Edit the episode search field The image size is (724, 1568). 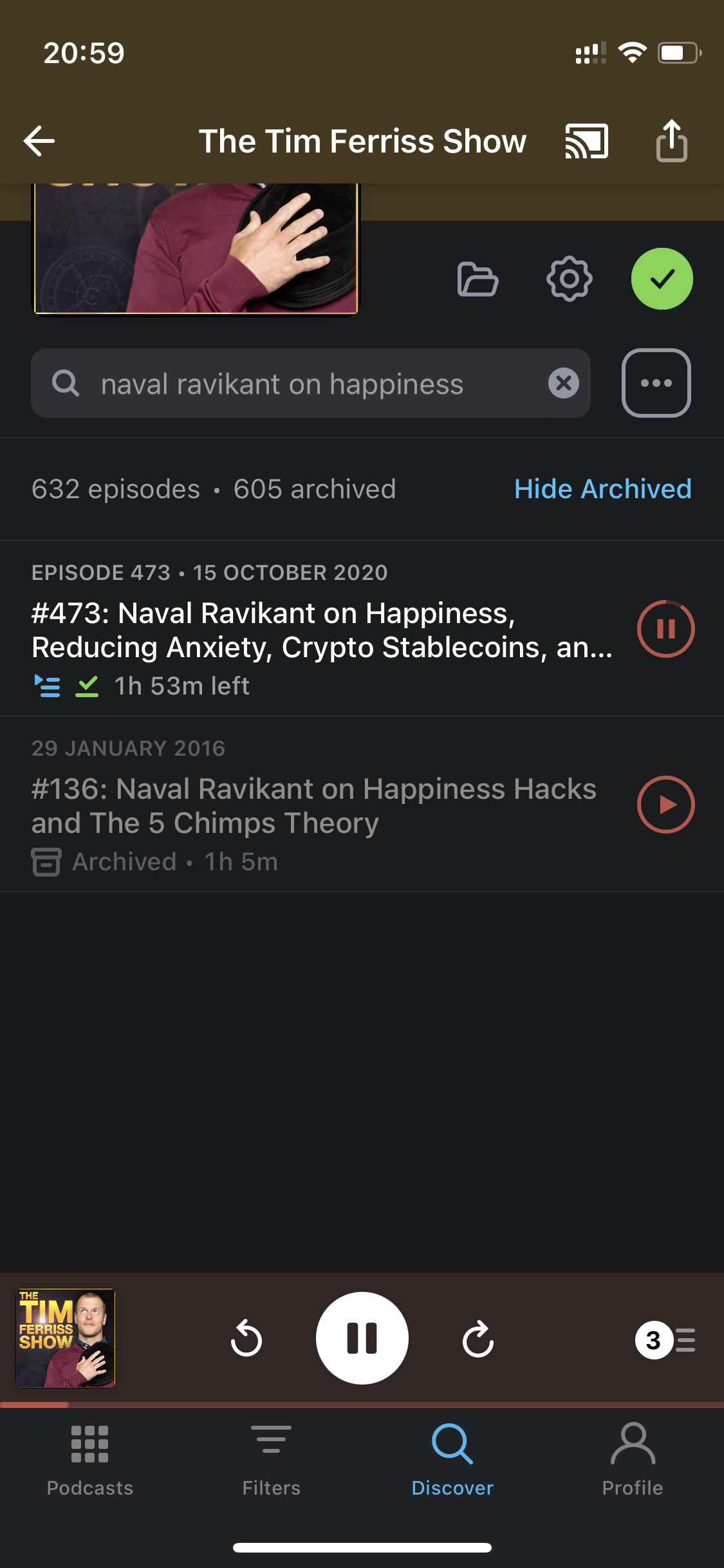click(x=309, y=384)
